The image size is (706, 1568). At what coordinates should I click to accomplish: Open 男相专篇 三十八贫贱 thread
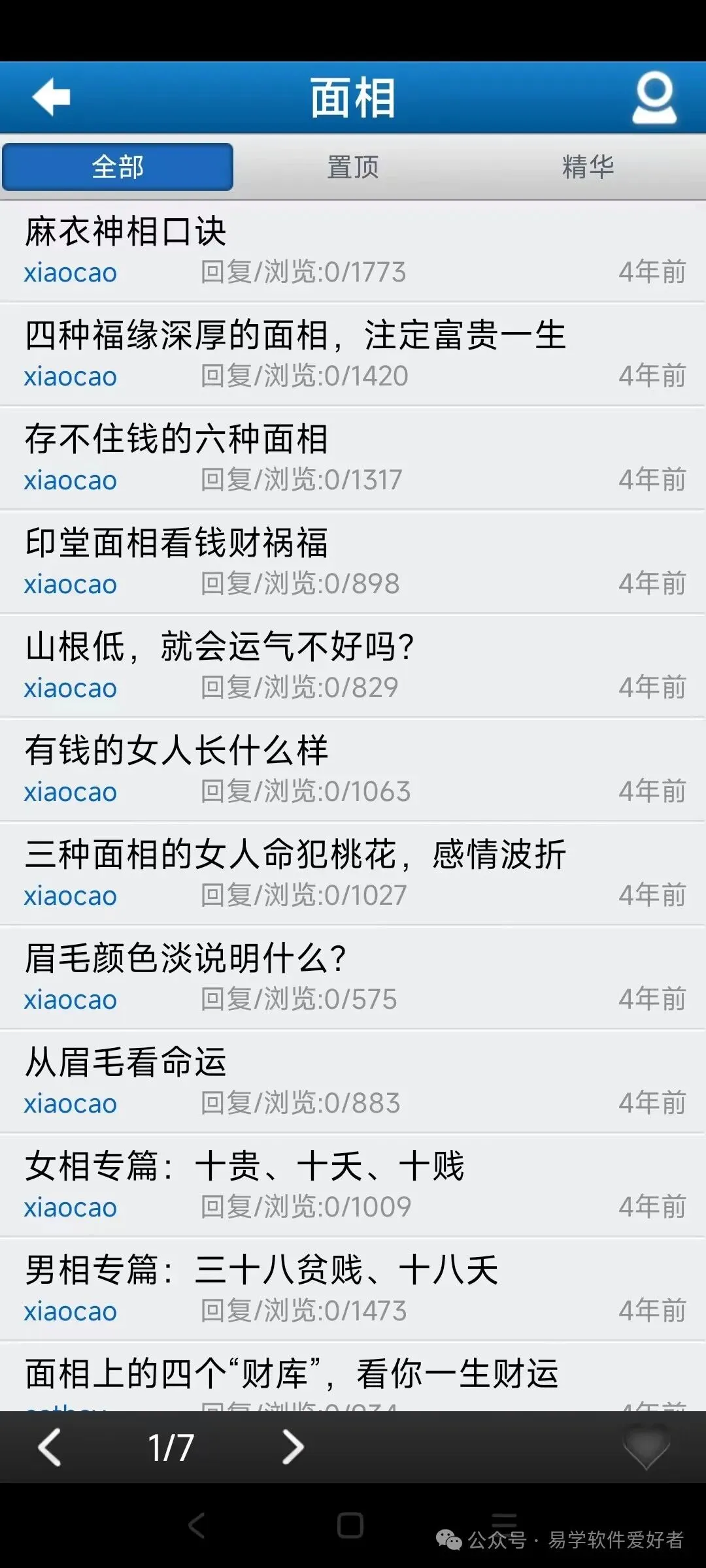coord(353,1290)
